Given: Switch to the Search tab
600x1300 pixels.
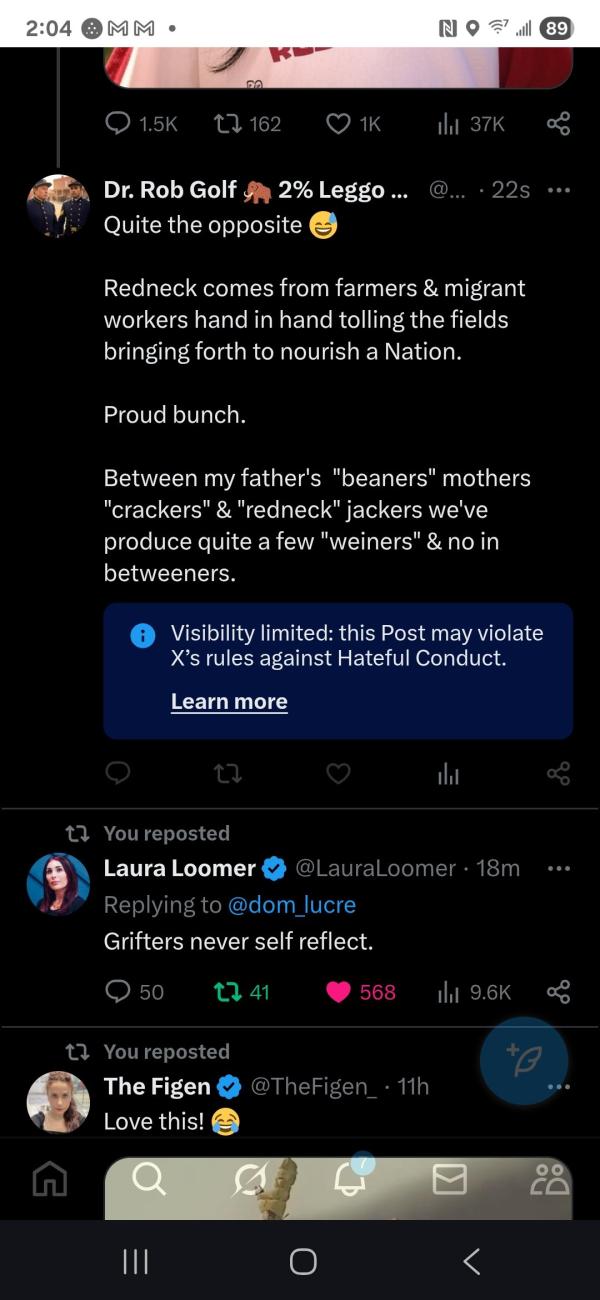Looking at the screenshot, I should point(149,1181).
